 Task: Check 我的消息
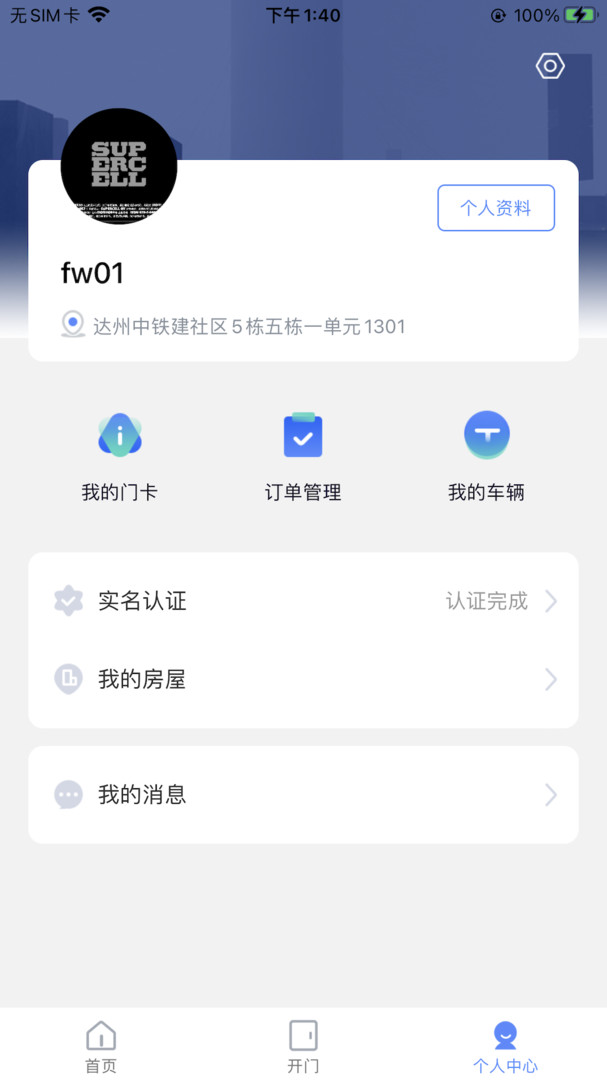pos(303,795)
